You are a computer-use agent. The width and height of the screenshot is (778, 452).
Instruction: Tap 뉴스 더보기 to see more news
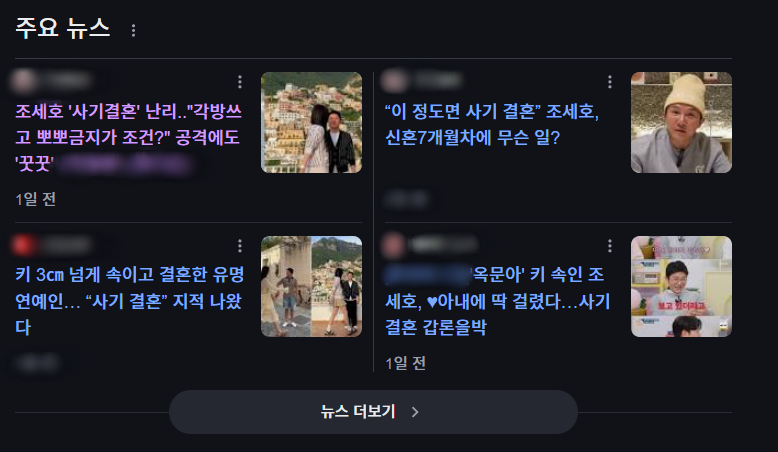click(x=372, y=411)
